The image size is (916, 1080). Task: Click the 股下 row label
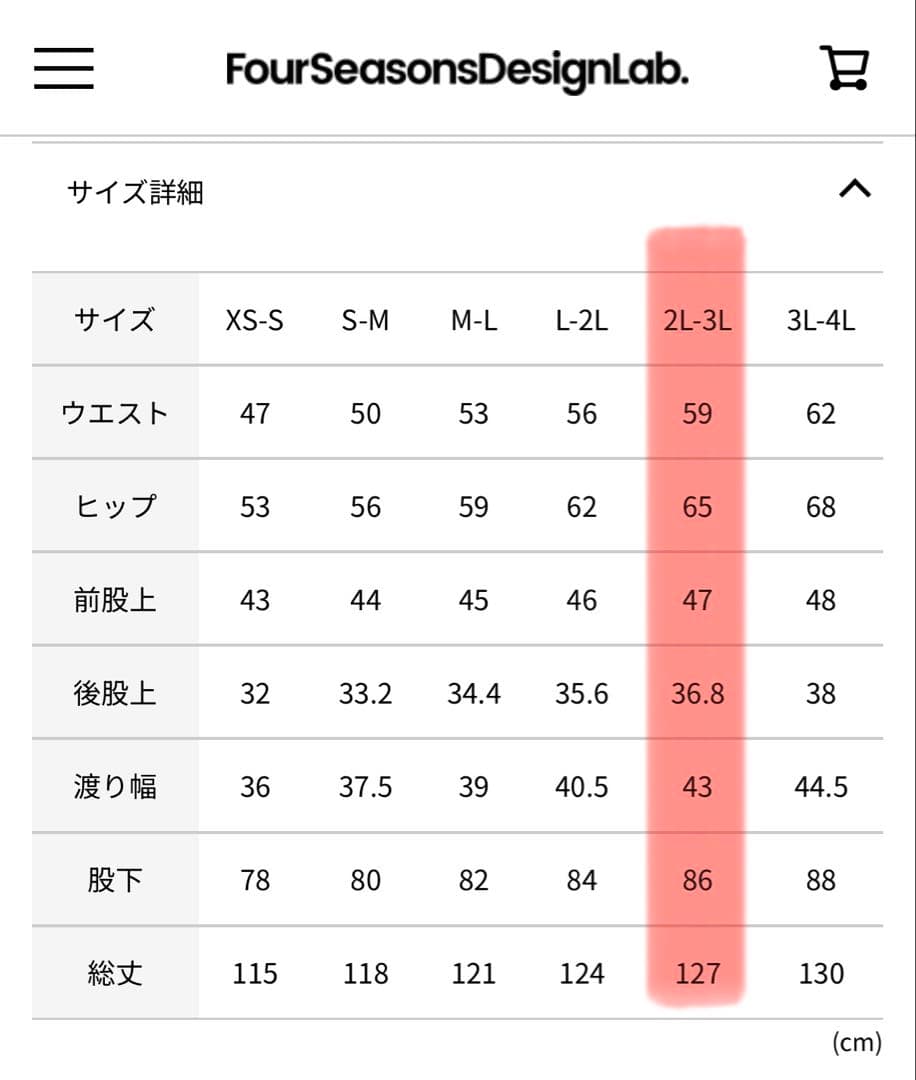(x=114, y=880)
